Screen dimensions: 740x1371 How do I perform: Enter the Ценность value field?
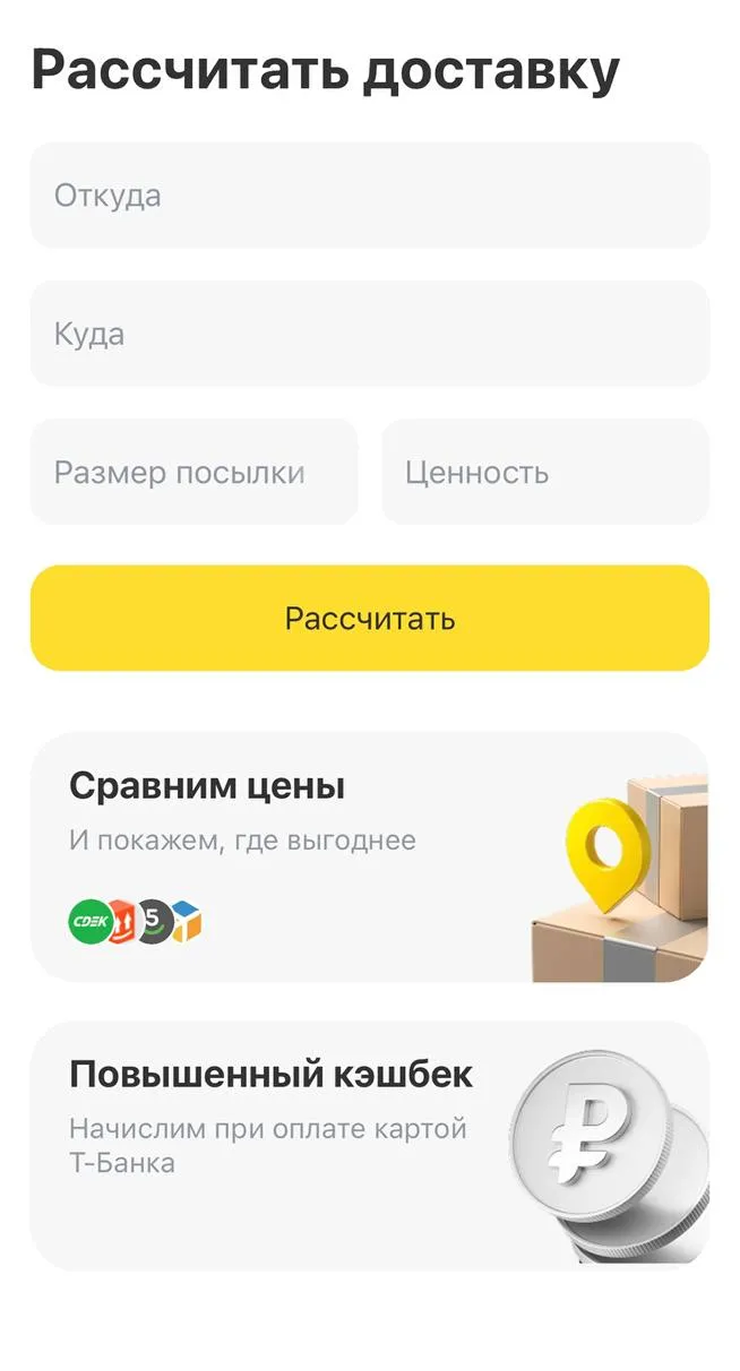[x=545, y=472]
